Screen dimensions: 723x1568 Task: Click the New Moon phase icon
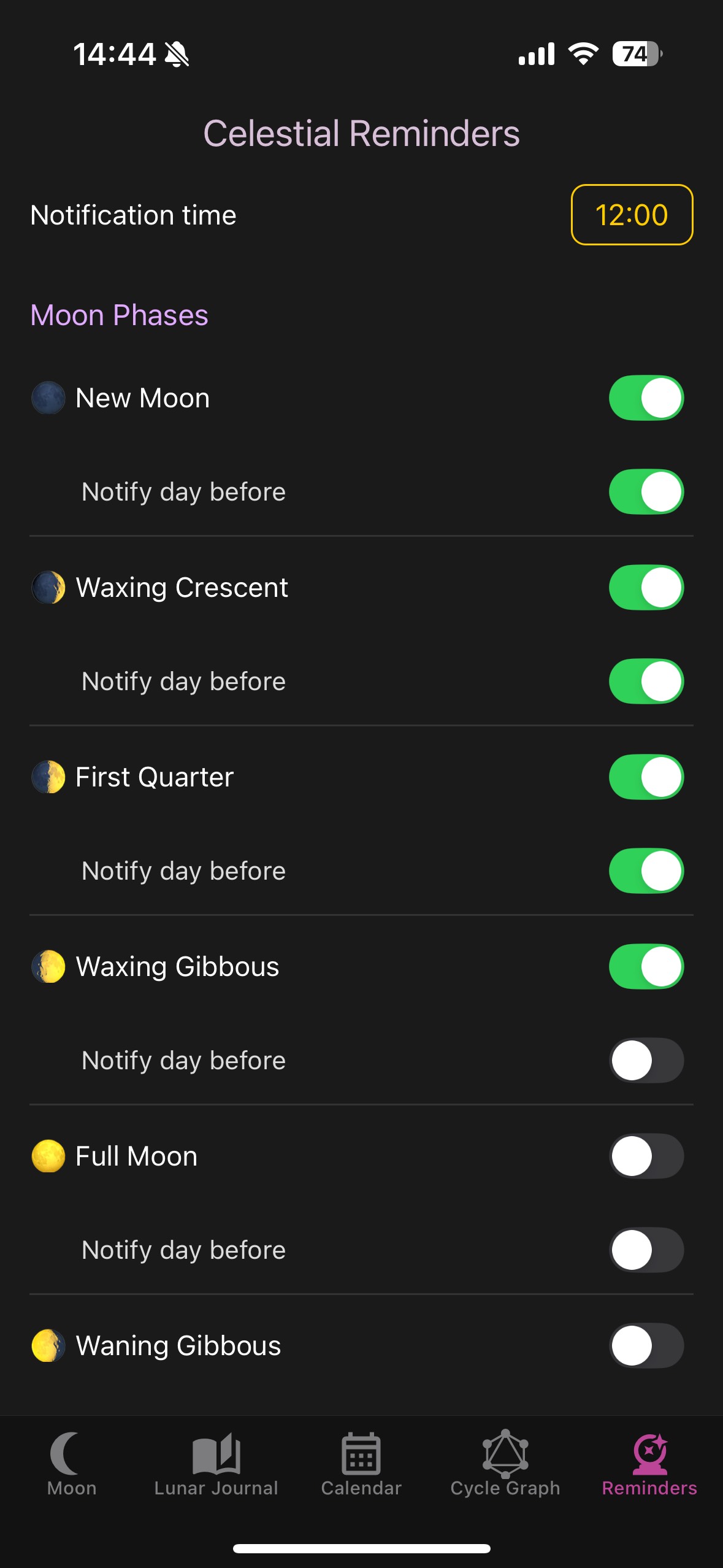[48, 398]
